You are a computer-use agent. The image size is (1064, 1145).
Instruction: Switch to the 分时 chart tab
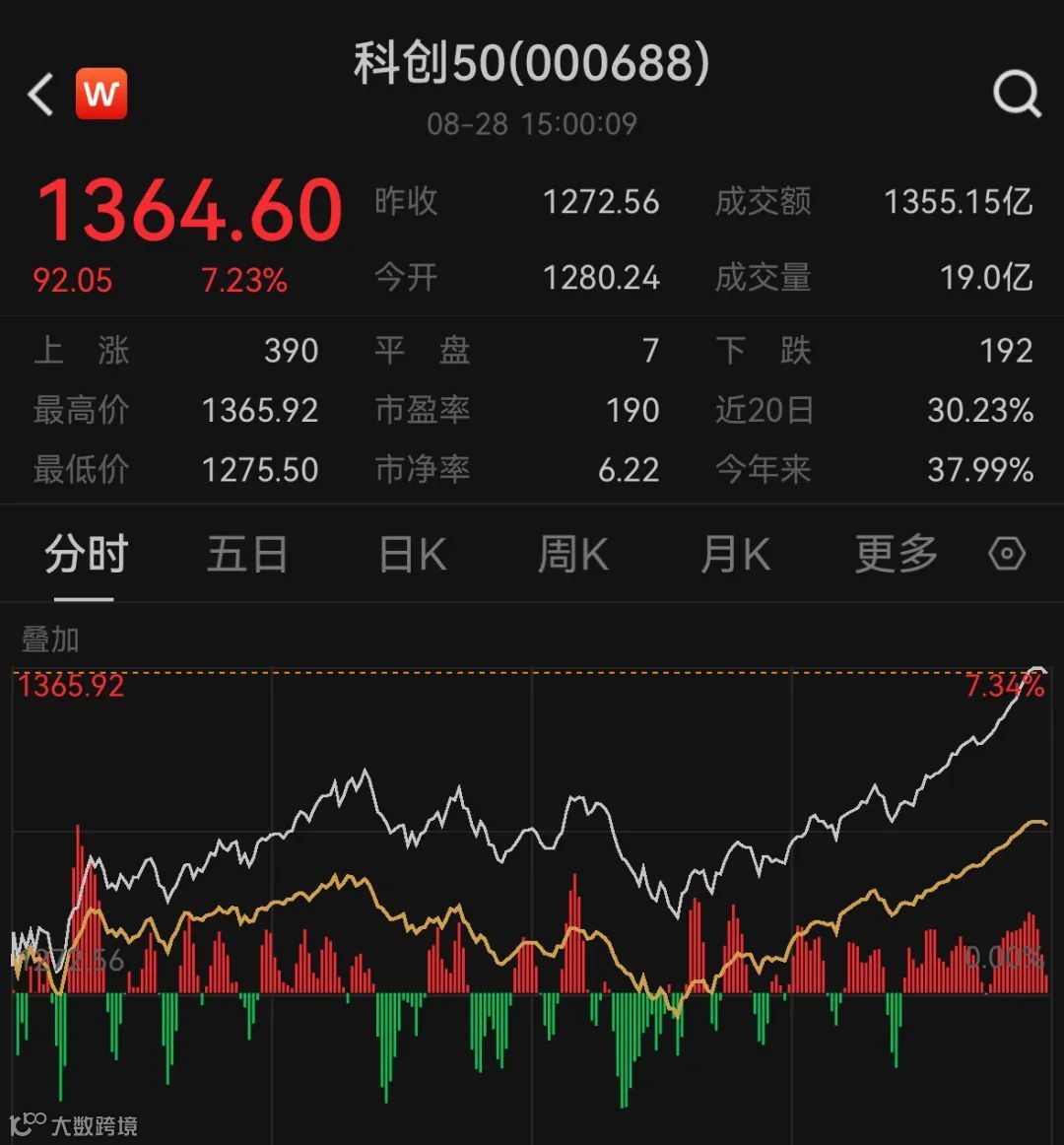(x=86, y=555)
